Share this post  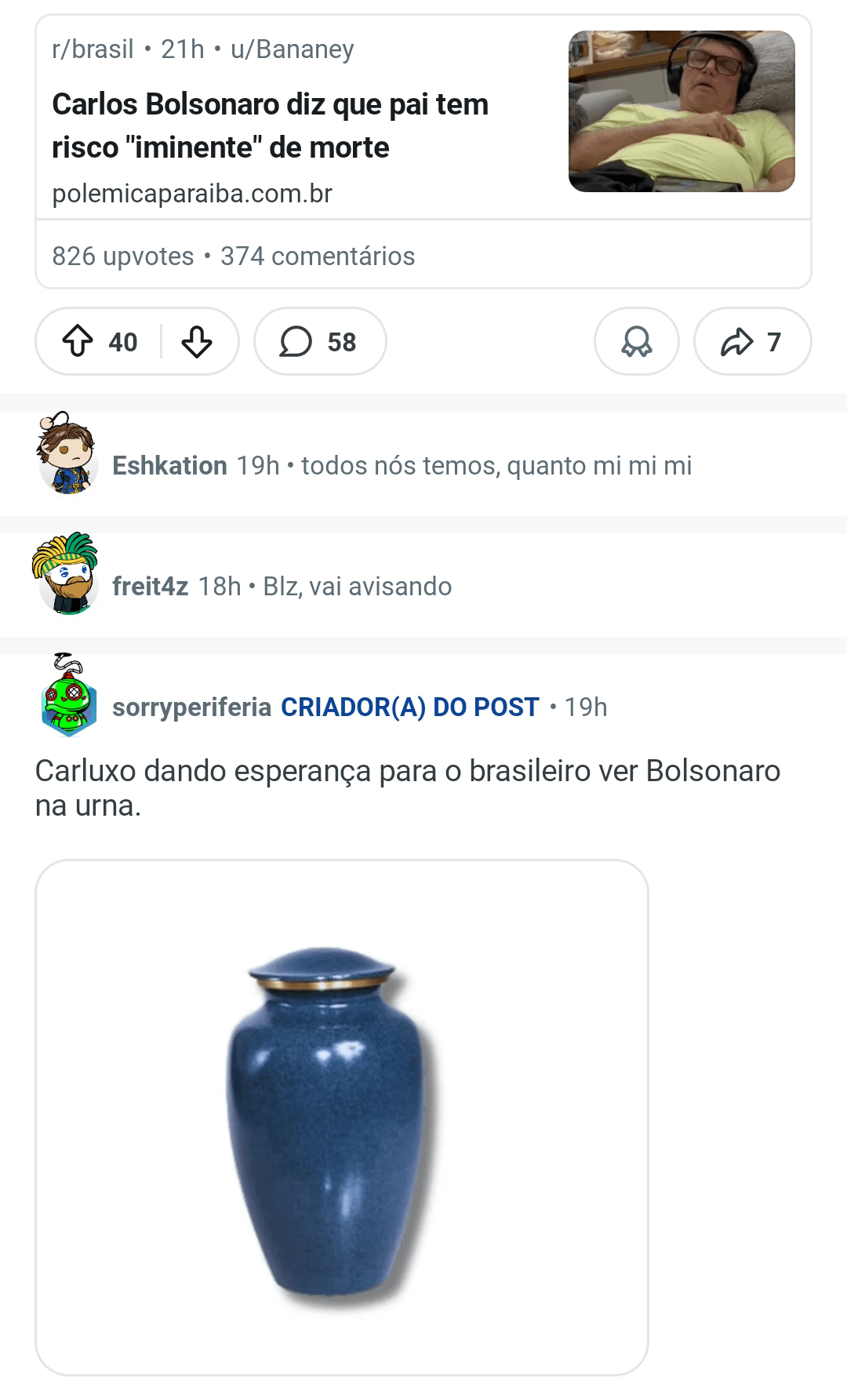click(x=751, y=342)
